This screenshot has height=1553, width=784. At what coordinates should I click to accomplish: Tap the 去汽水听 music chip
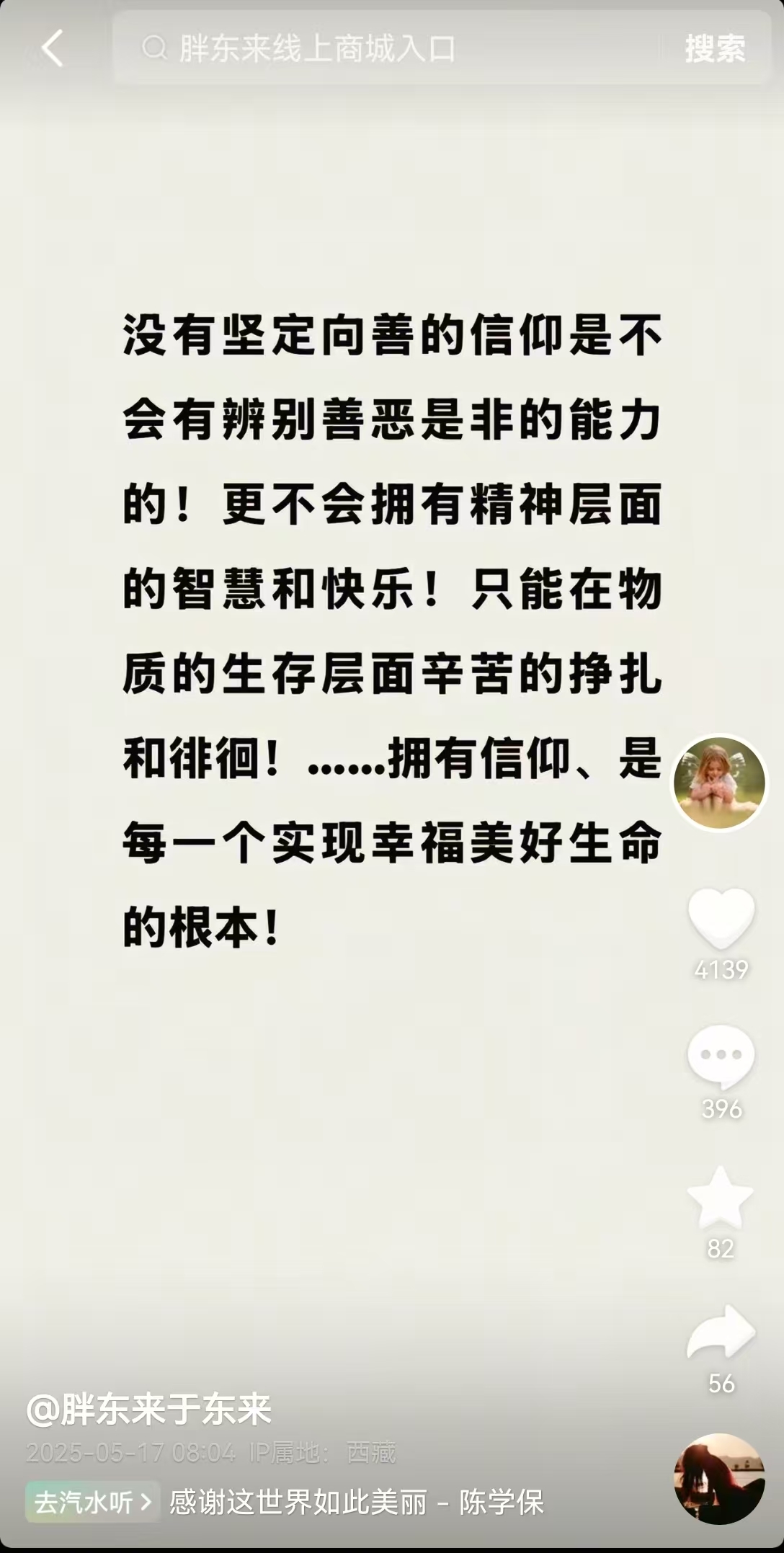coord(92,1503)
